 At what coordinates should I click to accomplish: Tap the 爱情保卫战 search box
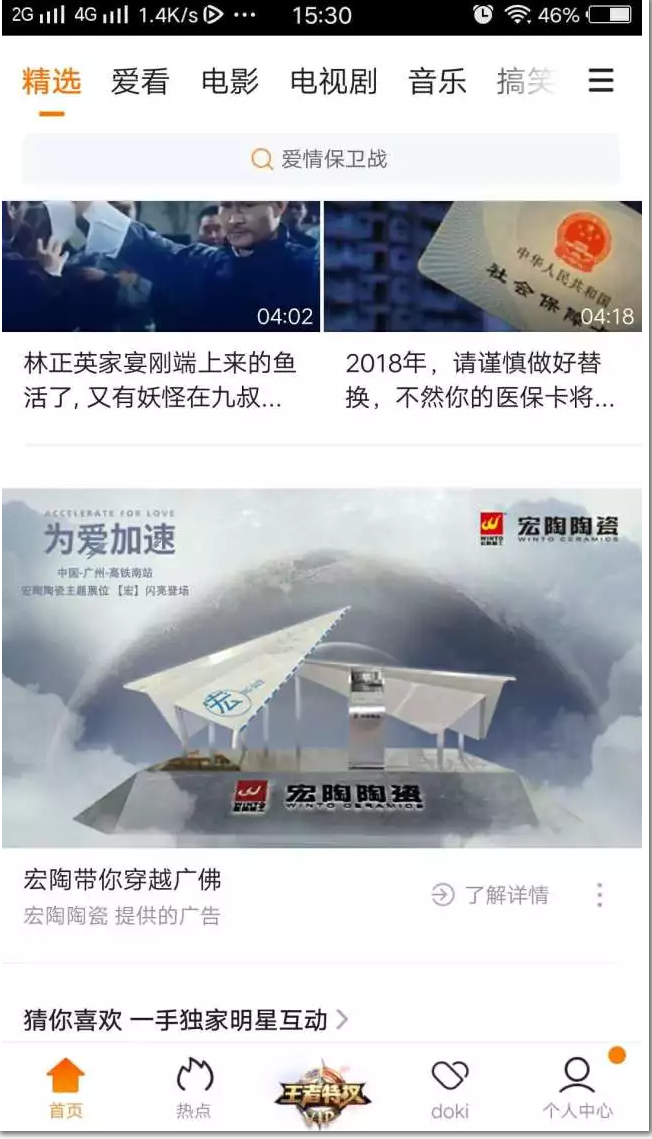[321, 159]
